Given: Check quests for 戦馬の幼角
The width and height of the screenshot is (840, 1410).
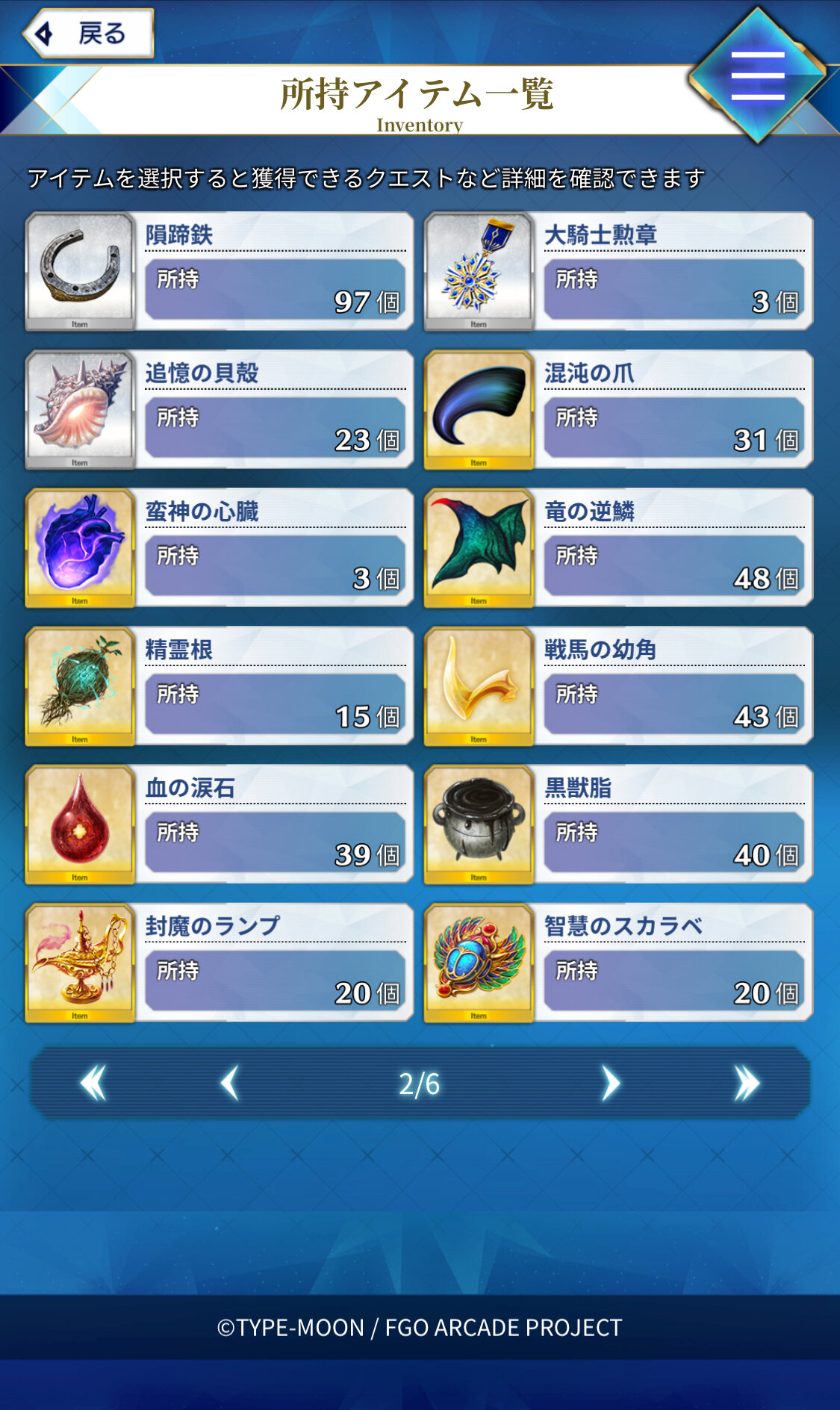Looking at the screenshot, I should pos(618,686).
